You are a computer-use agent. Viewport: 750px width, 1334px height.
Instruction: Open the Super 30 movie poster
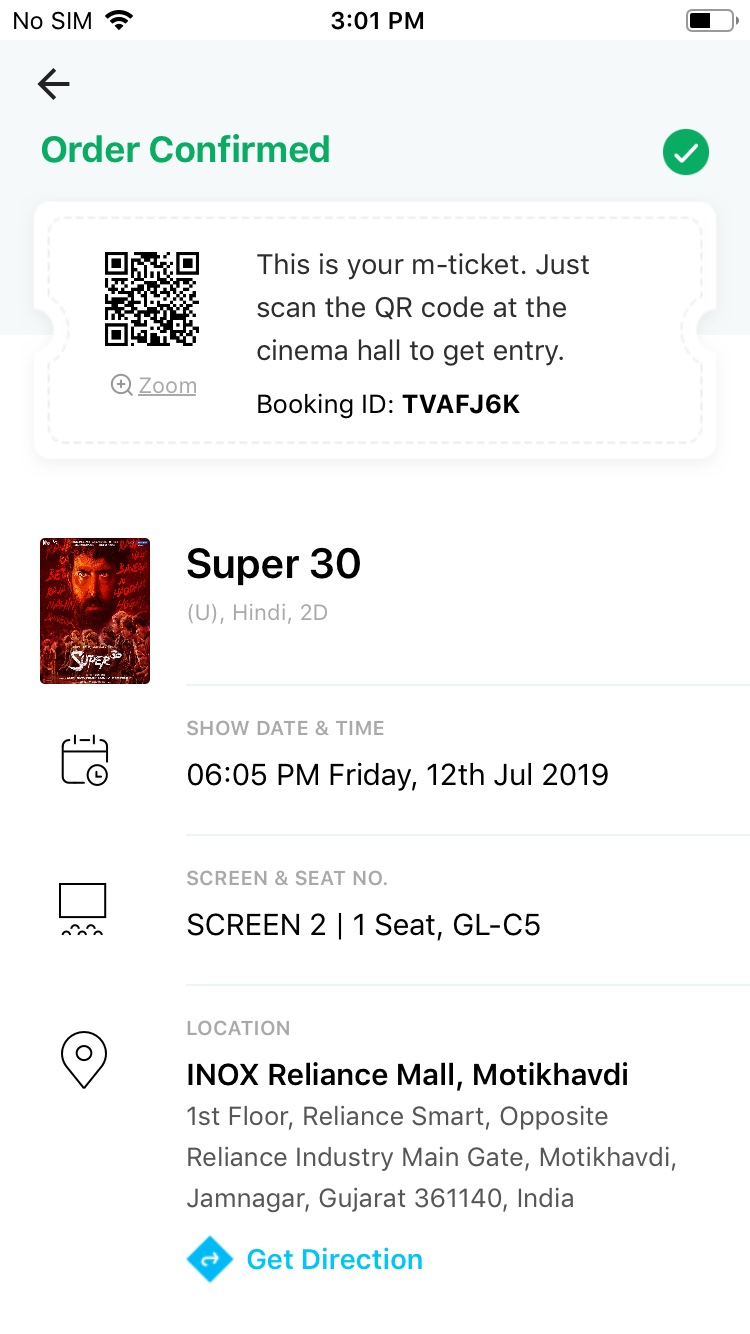pos(95,611)
